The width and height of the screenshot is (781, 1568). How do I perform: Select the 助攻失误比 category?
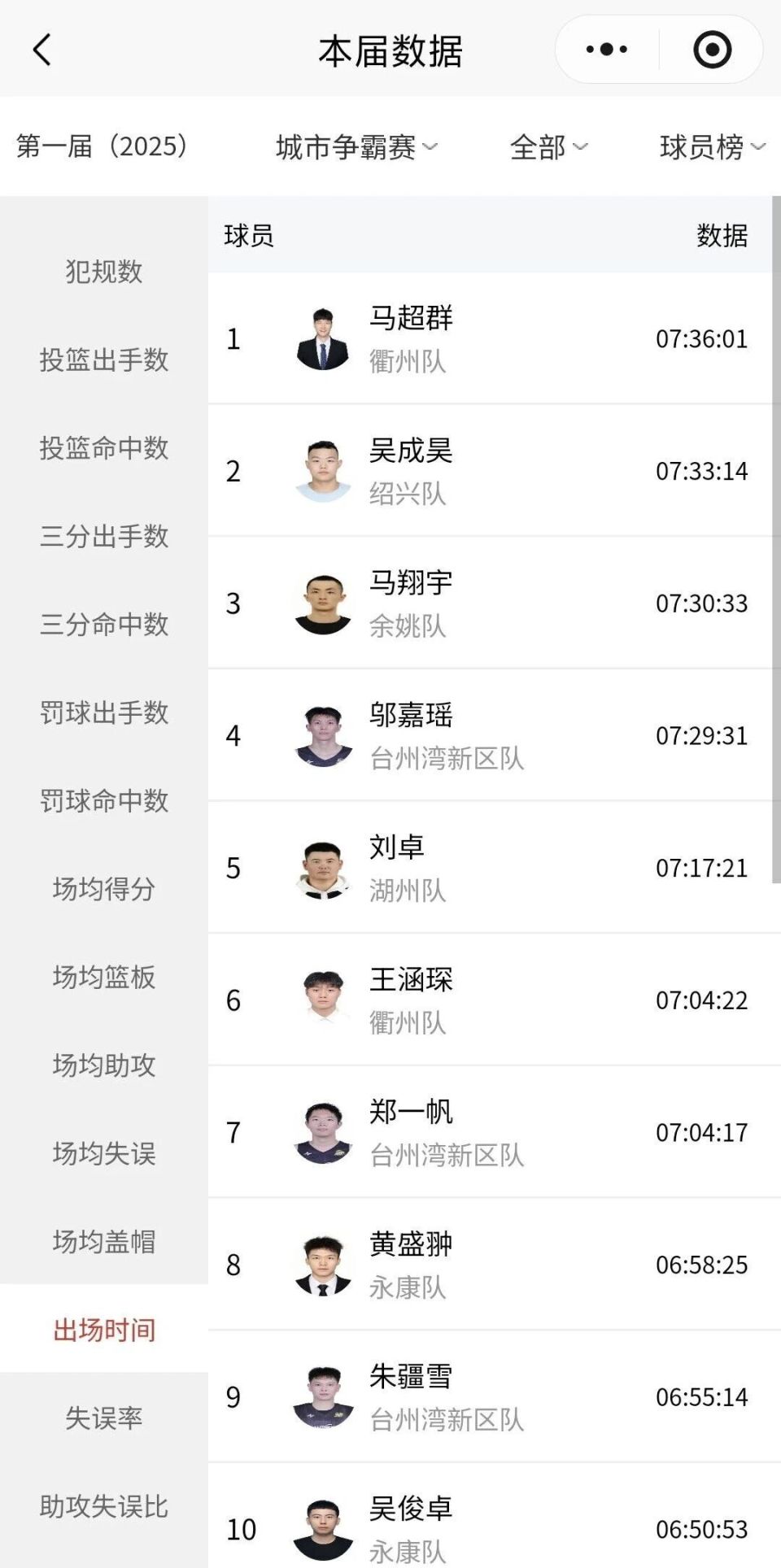104,1506
